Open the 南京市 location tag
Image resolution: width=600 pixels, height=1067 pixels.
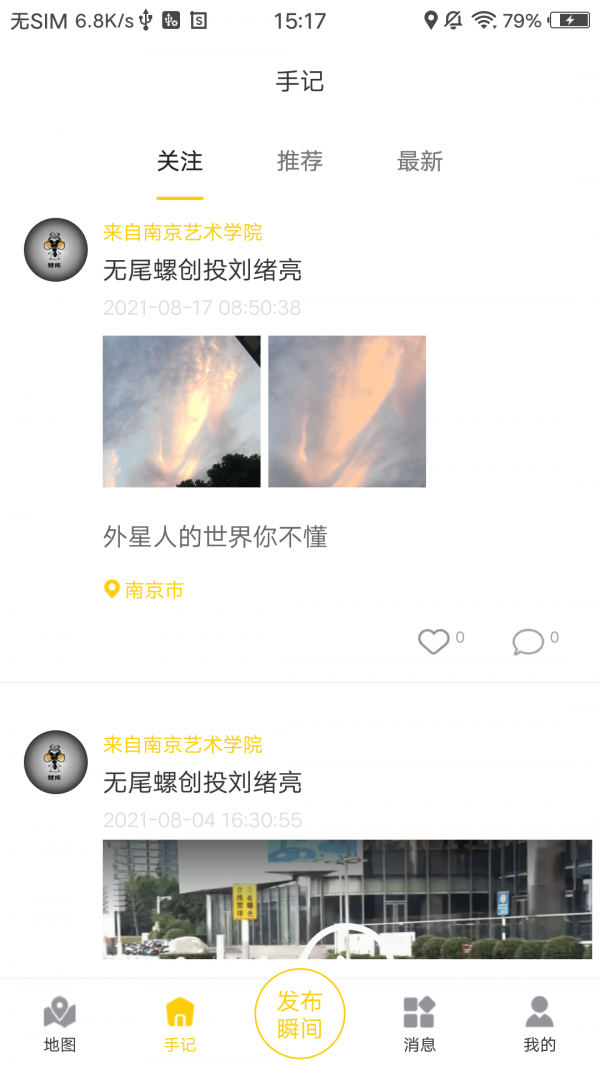[145, 590]
